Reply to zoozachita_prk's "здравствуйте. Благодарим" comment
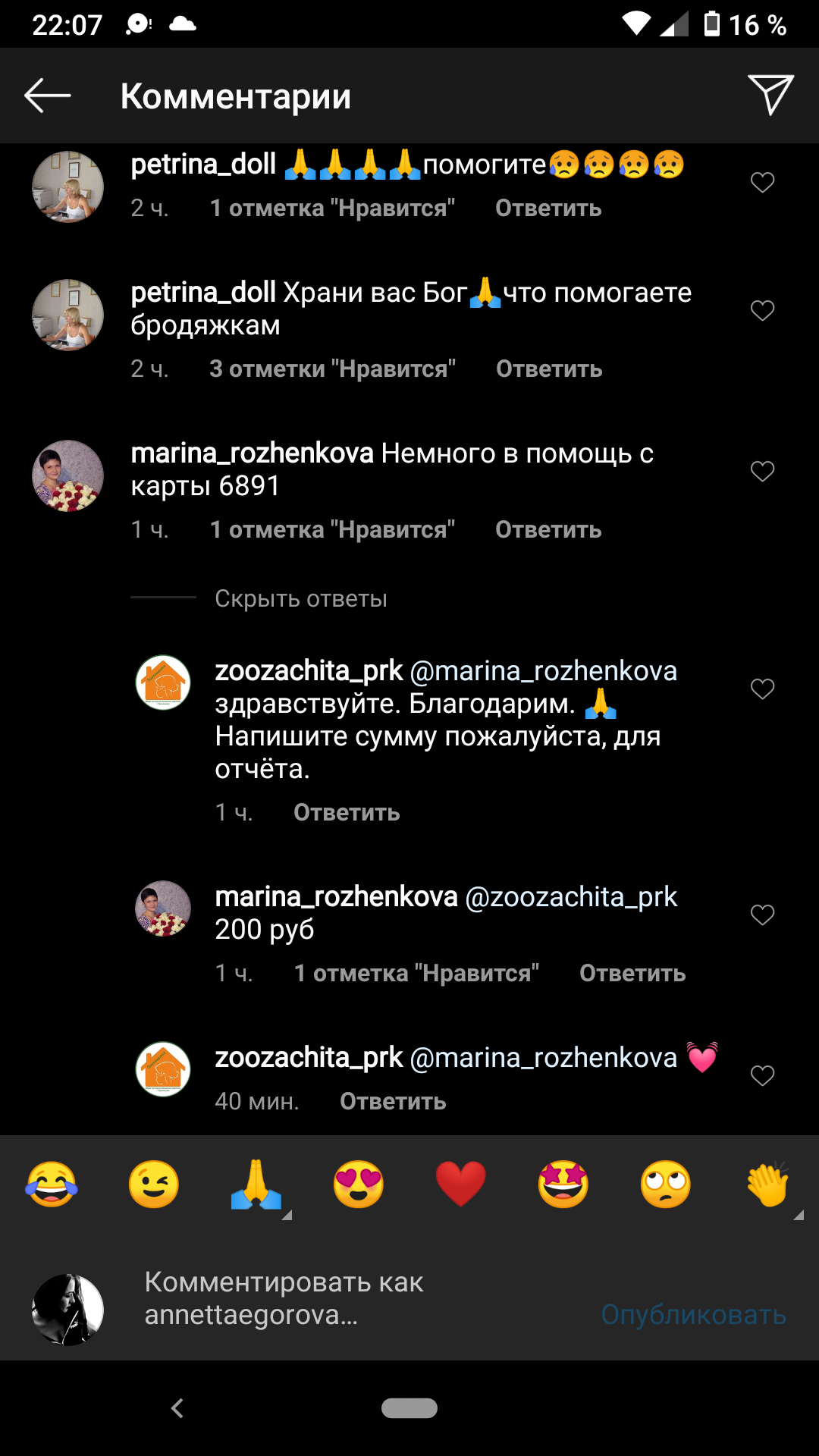 coord(347,813)
